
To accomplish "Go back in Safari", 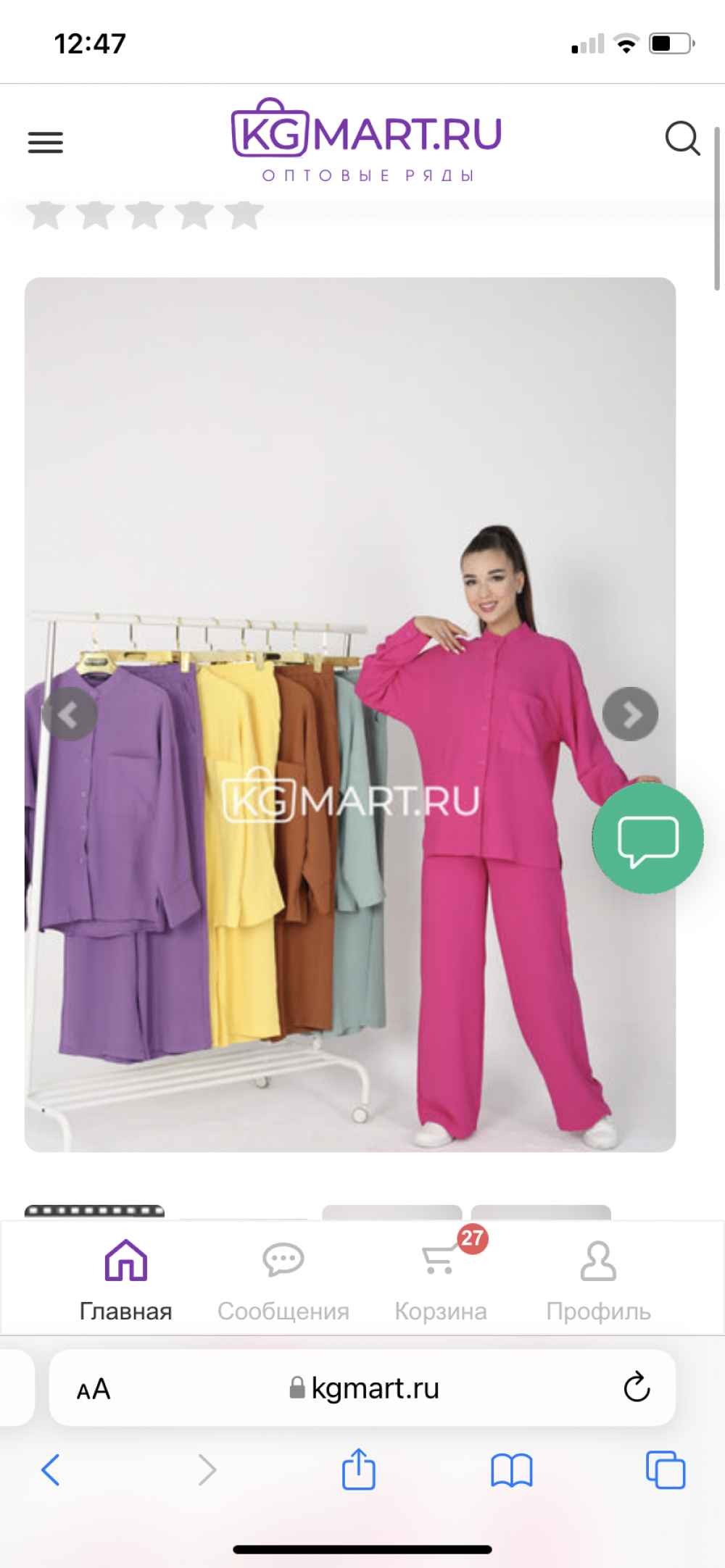I will [50, 1470].
